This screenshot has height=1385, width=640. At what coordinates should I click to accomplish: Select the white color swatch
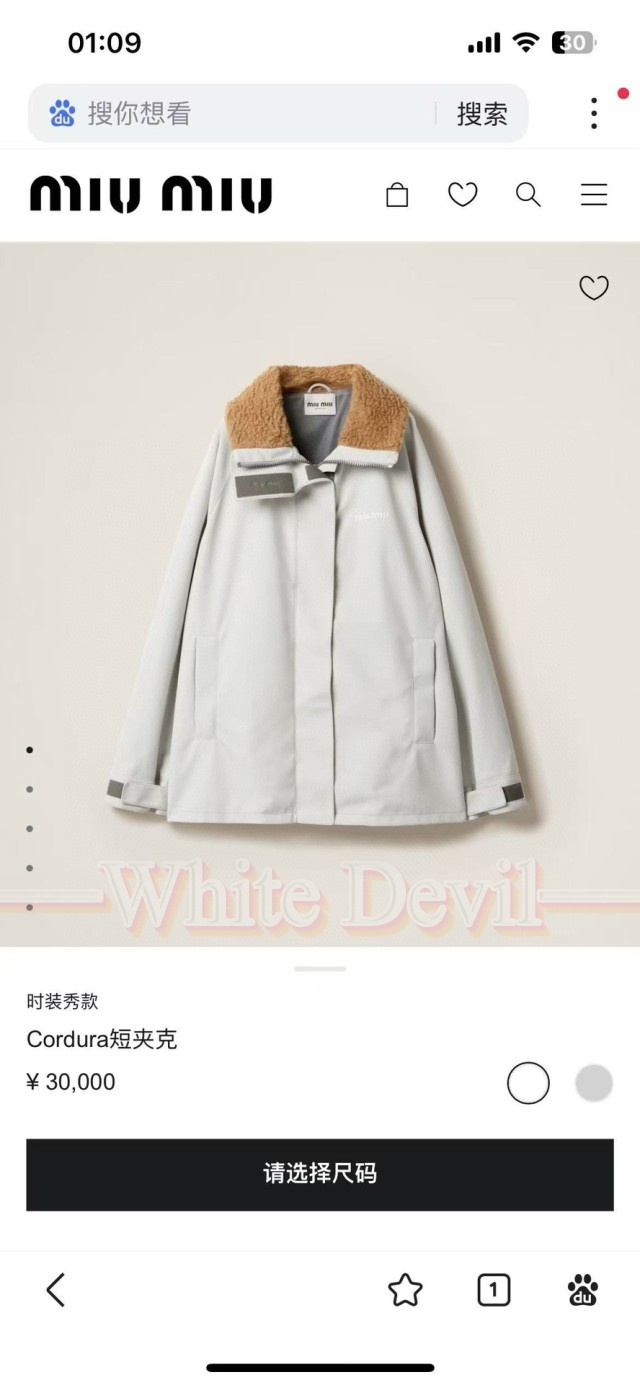(x=528, y=1082)
